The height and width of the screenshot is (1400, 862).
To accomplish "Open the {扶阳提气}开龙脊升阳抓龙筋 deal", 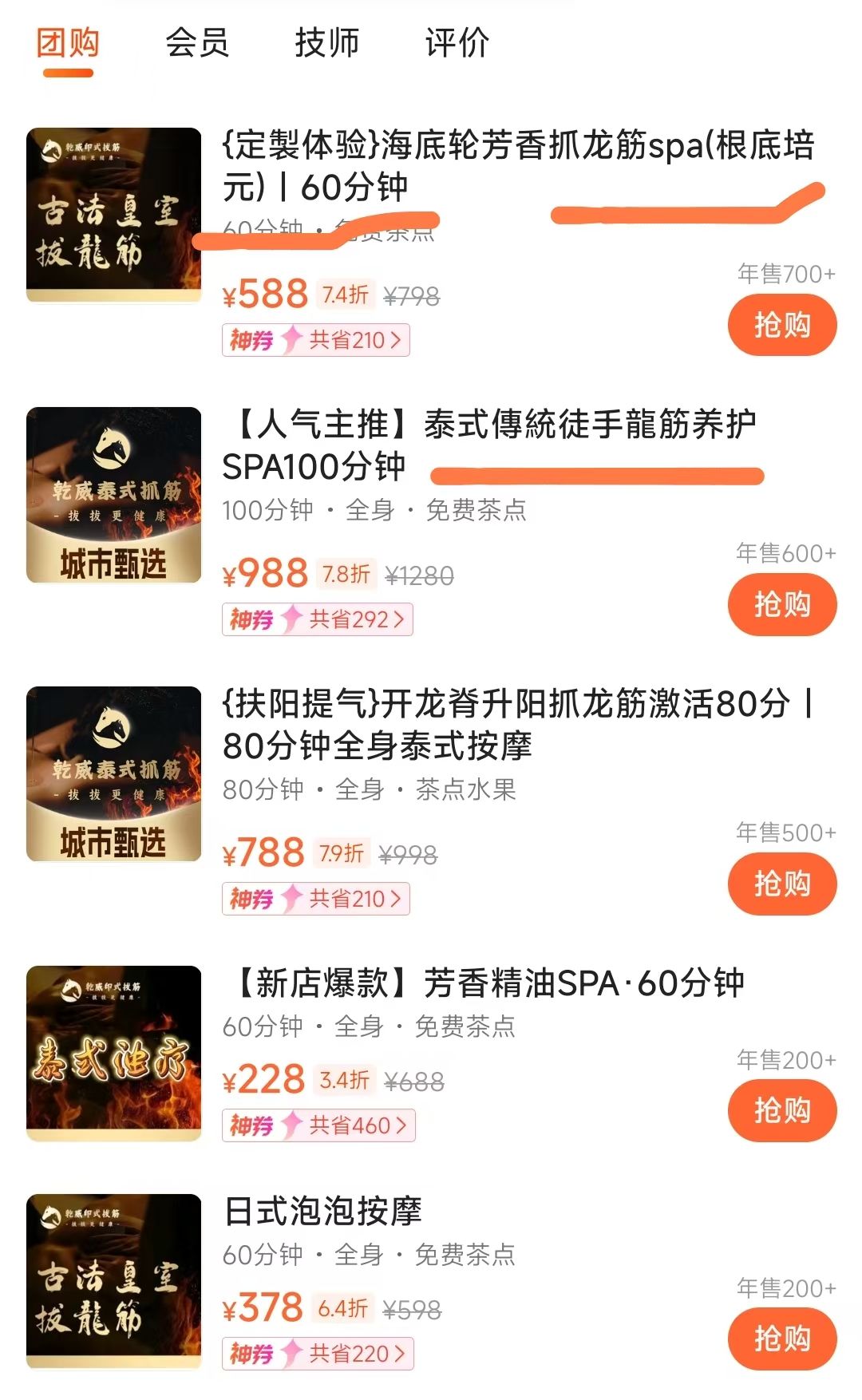I will coord(517,725).
